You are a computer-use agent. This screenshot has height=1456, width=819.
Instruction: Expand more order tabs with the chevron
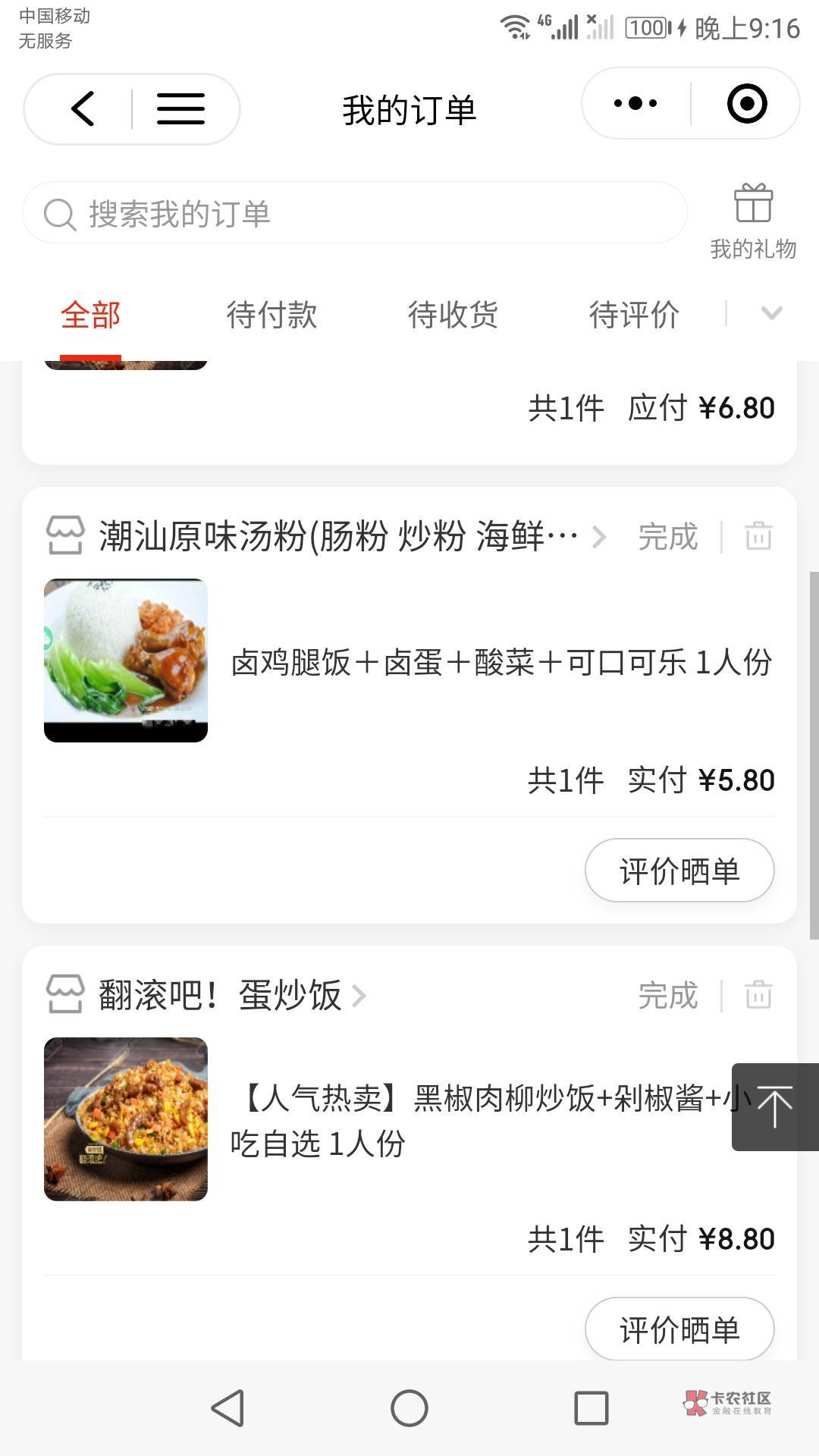[x=771, y=313]
